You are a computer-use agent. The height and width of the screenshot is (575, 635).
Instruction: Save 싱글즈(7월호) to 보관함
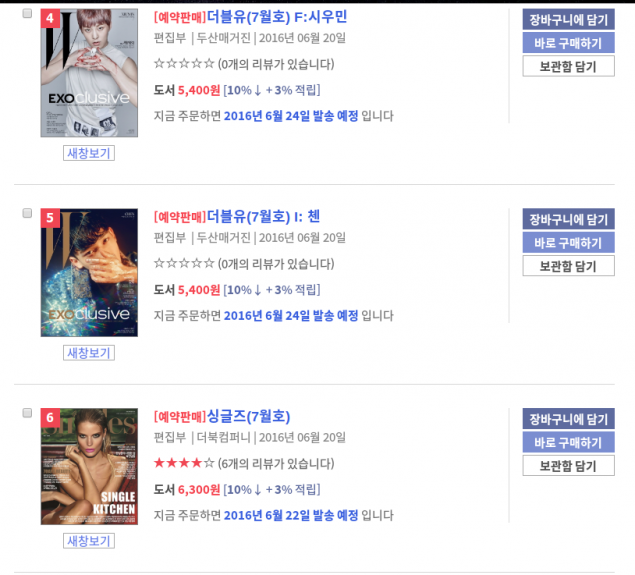[x=568, y=466]
